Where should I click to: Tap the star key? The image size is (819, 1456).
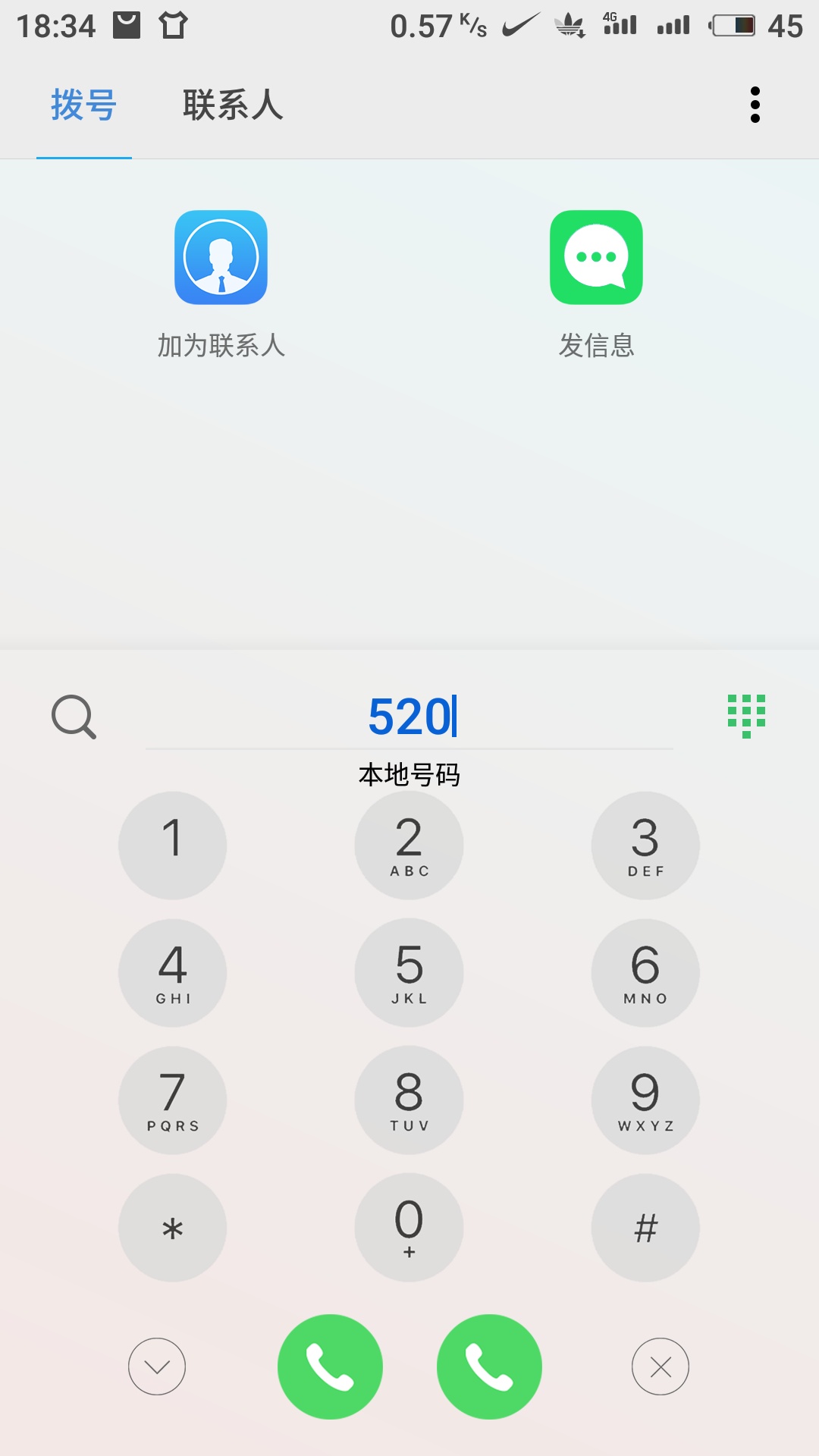173,1228
